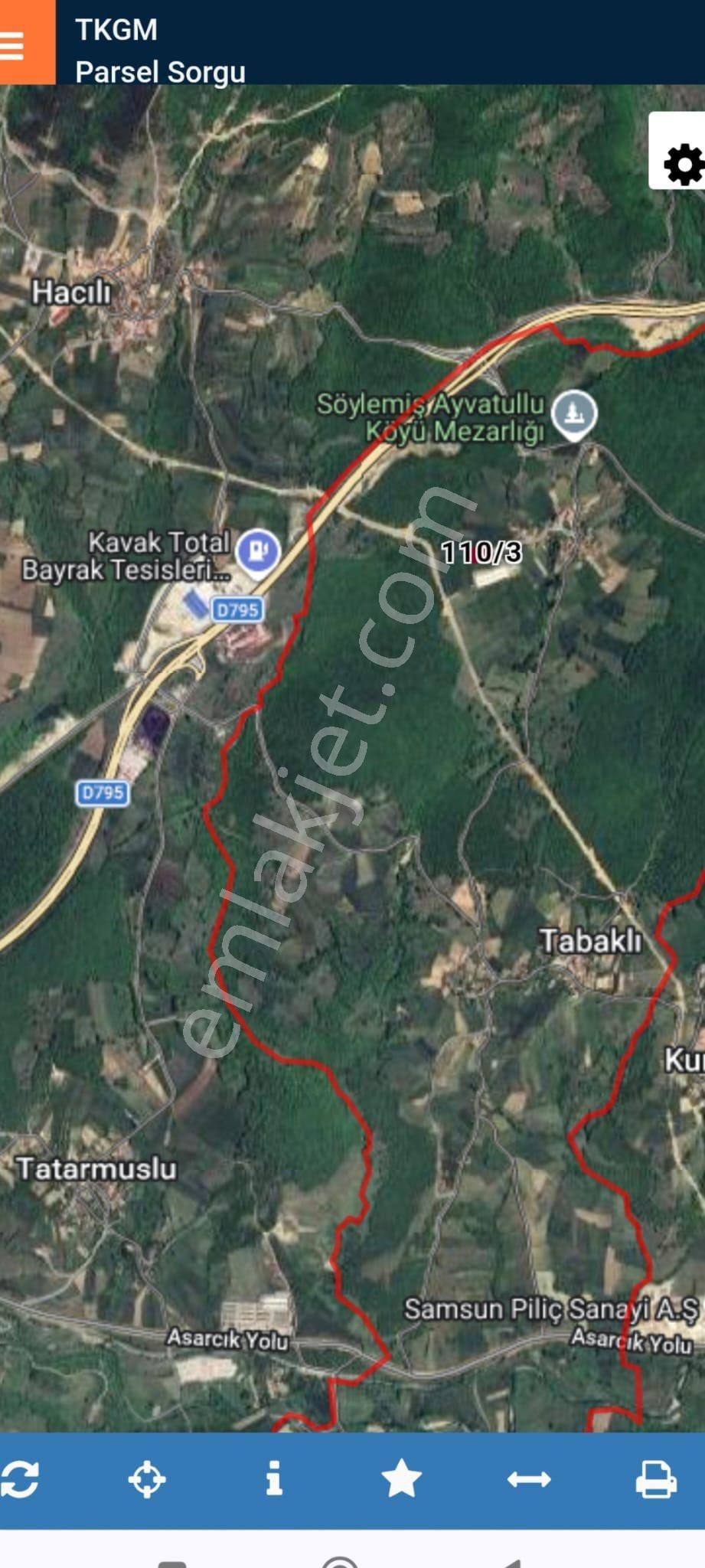
Task: Open the parcel info icon
Action: [274, 1478]
